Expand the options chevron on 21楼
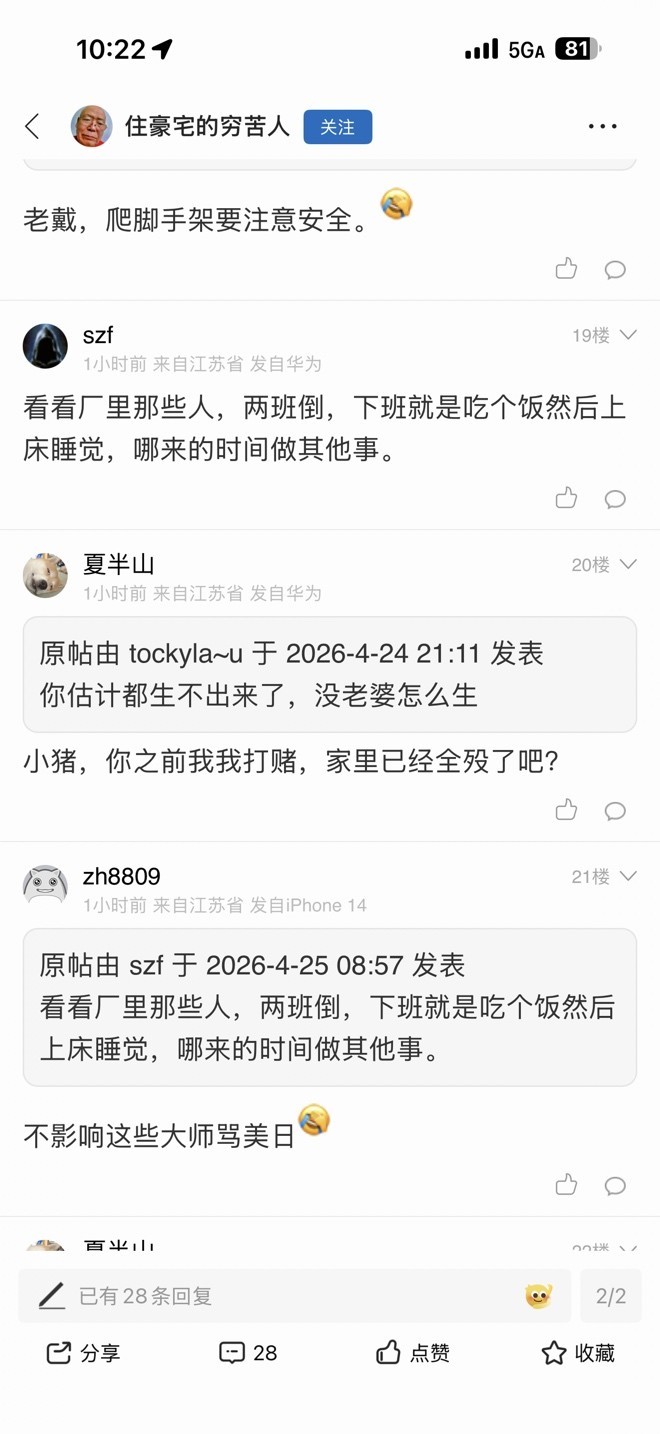This screenshot has height=1434, width=660. click(x=628, y=877)
